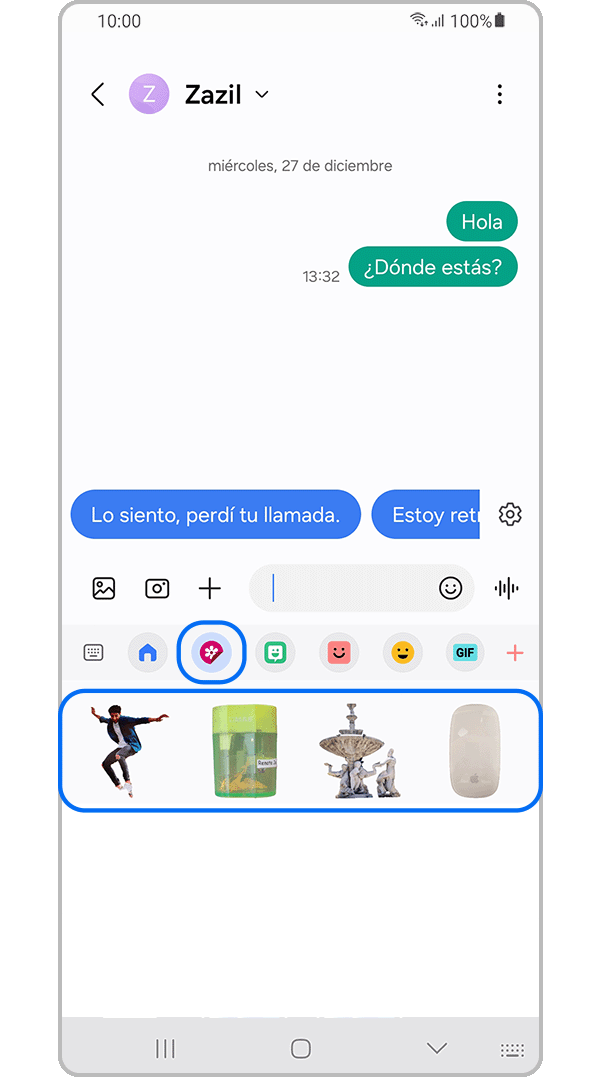Open the yellow emoji tab
The image size is (600, 1077).
402,653
